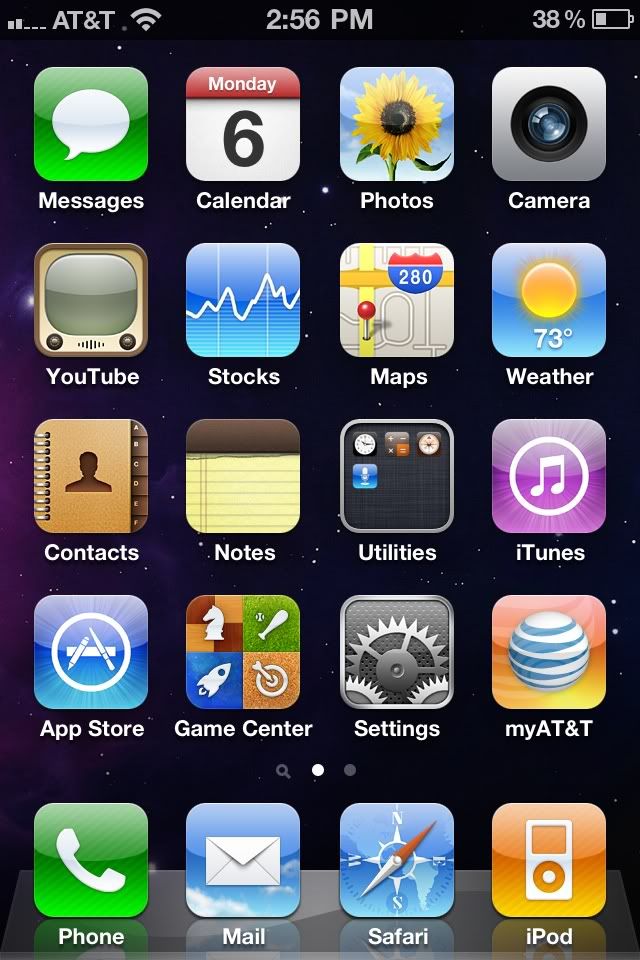The height and width of the screenshot is (960, 640).
Task: Launch the Camera
Action: coord(548,124)
